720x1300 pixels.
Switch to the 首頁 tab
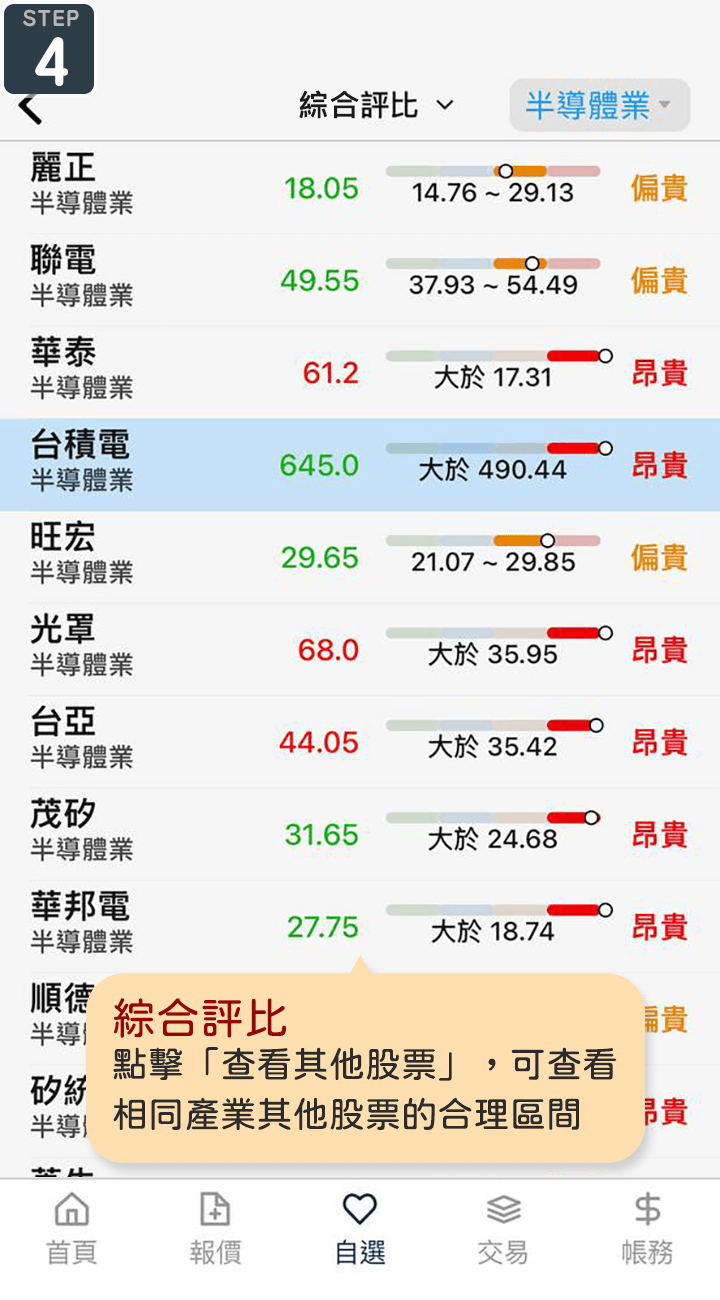point(72,1229)
